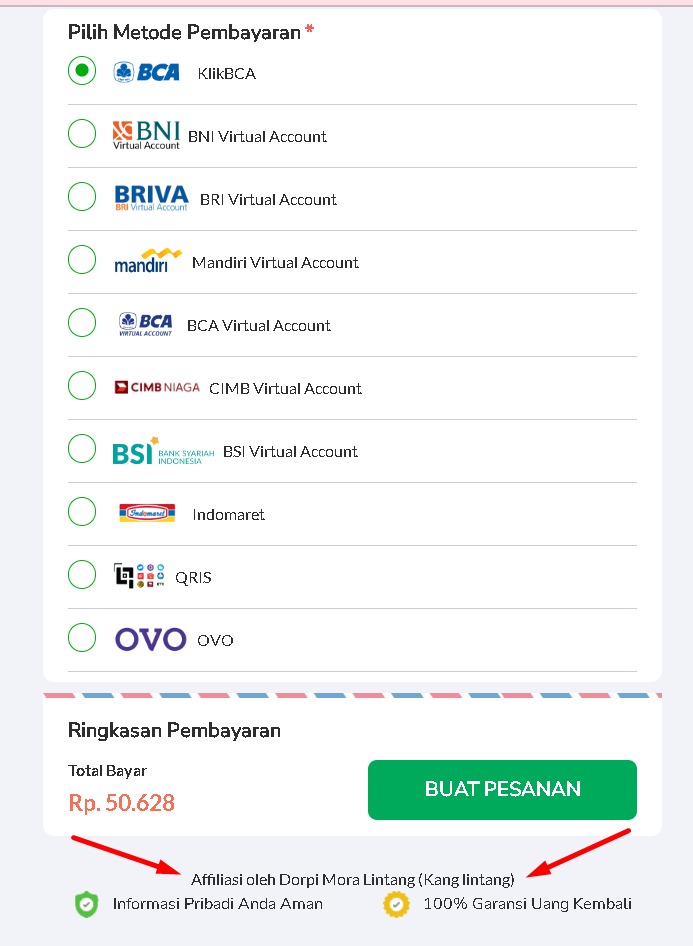
Task: Select CIMB Virtual Account
Action: [x=82, y=386]
